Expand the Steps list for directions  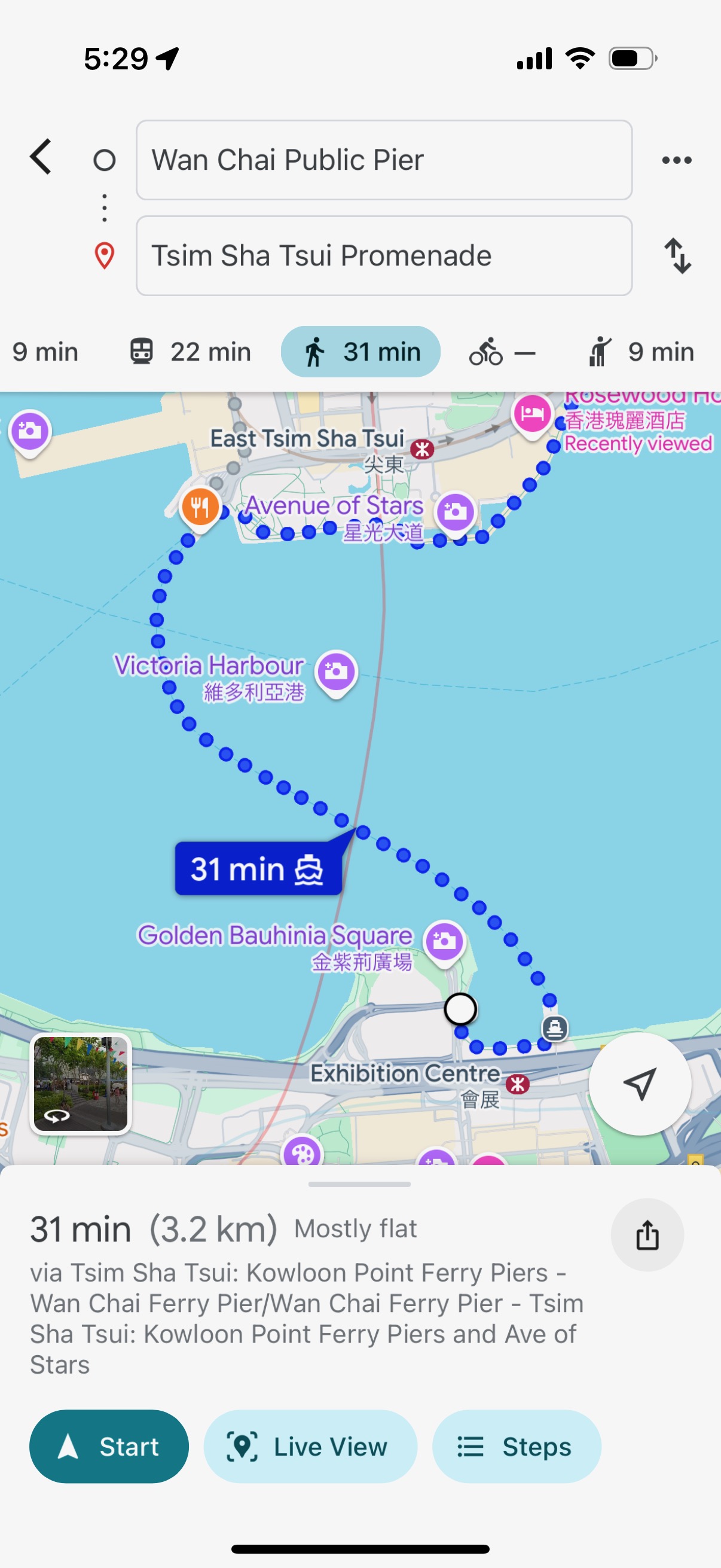click(517, 1447)
